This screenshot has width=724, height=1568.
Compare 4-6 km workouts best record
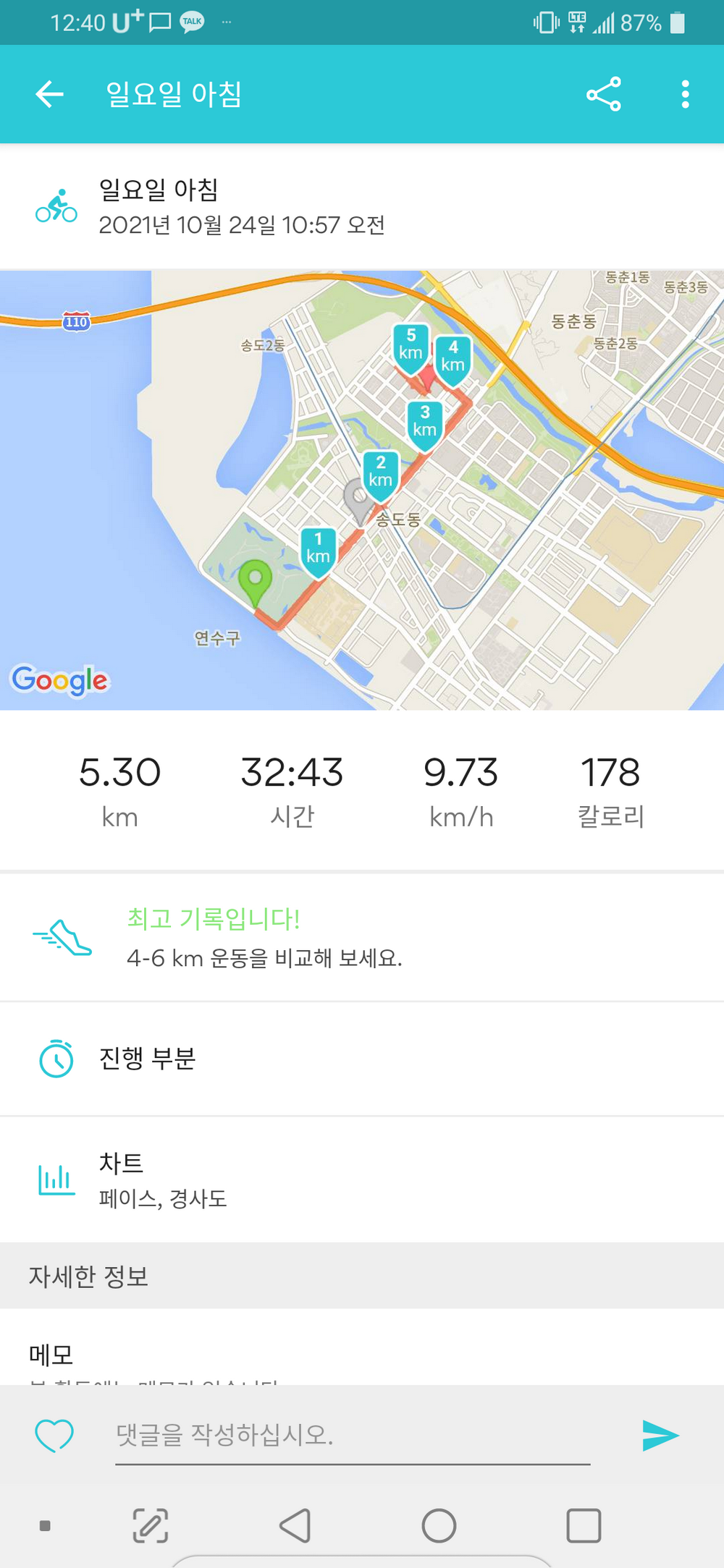pyautogui.click(x=362, y=938)
